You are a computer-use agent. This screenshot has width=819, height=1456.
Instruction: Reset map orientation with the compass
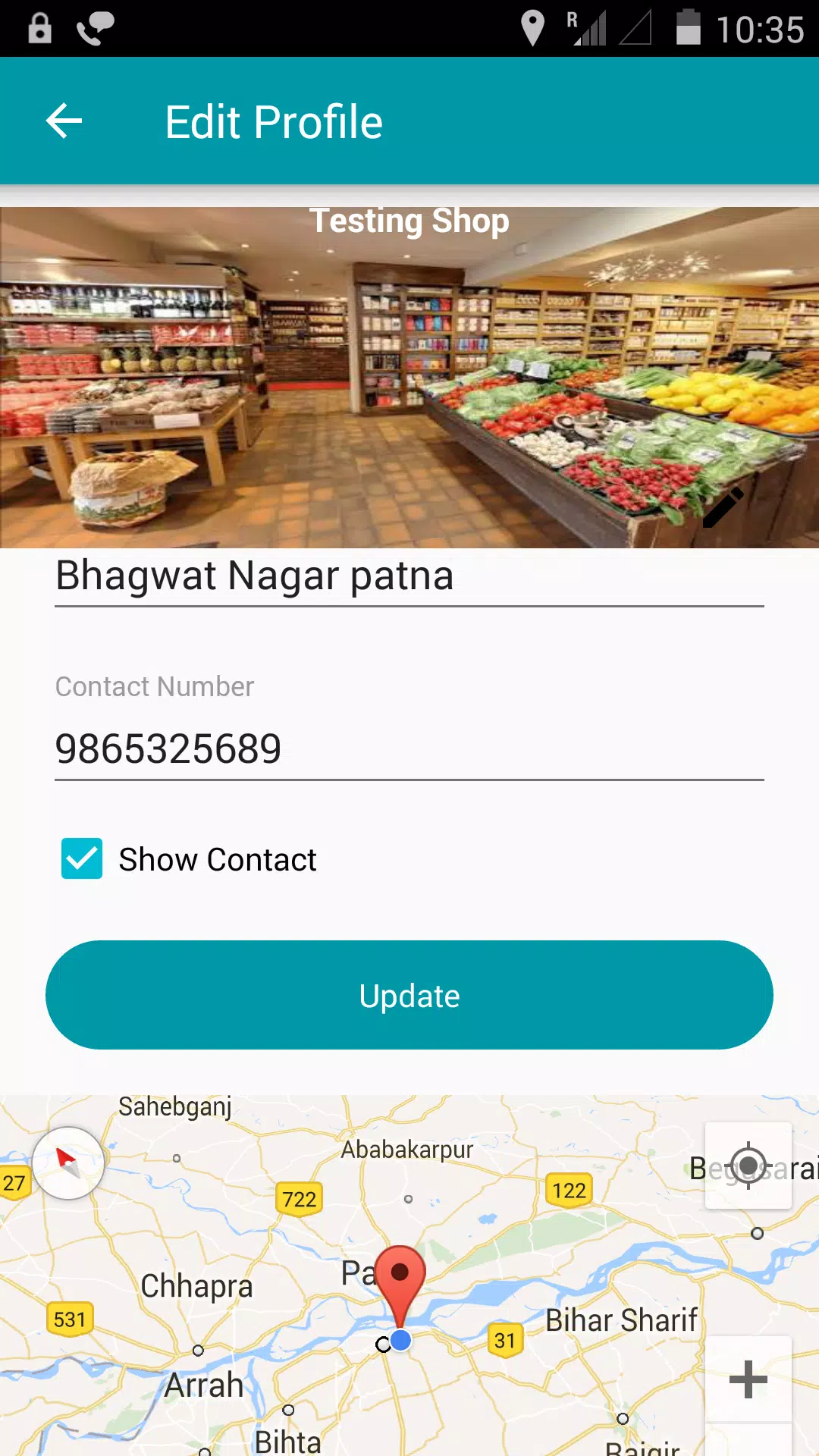68,1163
